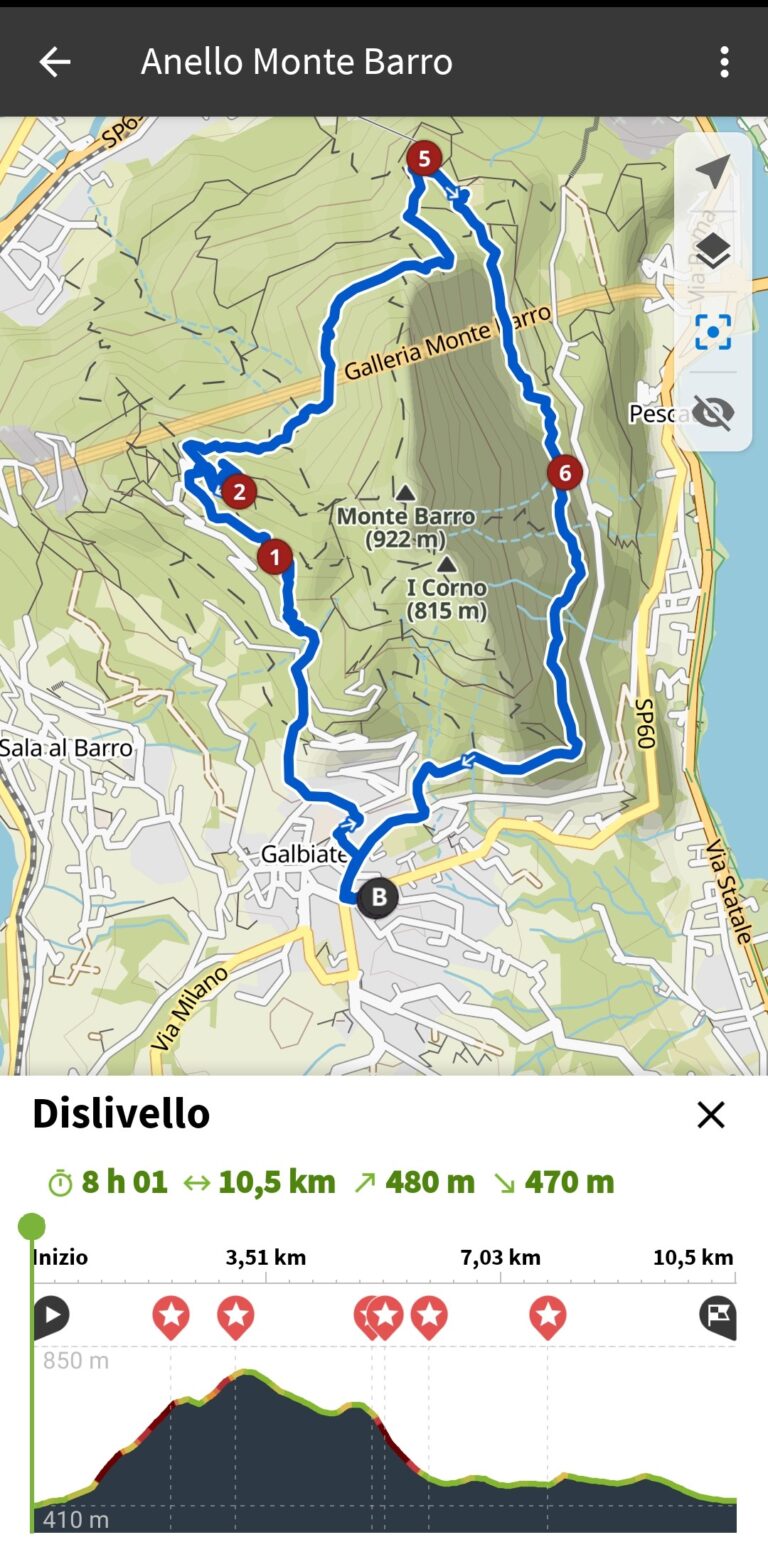Center the map on my location

[713, 171]
